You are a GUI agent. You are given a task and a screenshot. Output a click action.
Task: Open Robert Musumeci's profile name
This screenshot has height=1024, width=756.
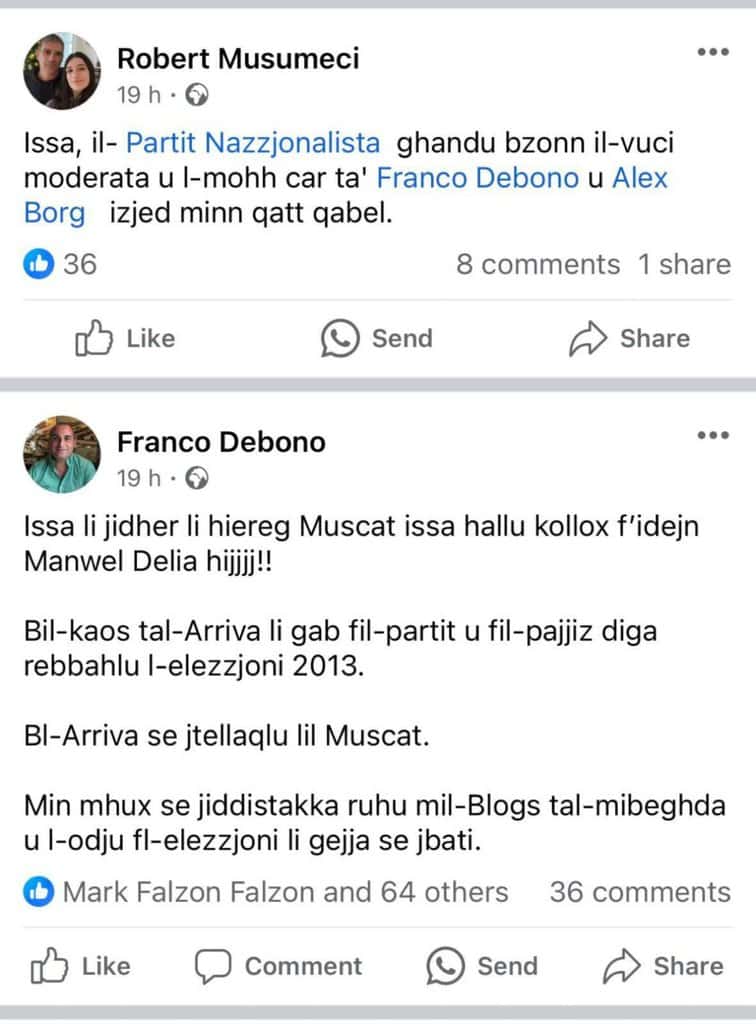pos(238,58)
